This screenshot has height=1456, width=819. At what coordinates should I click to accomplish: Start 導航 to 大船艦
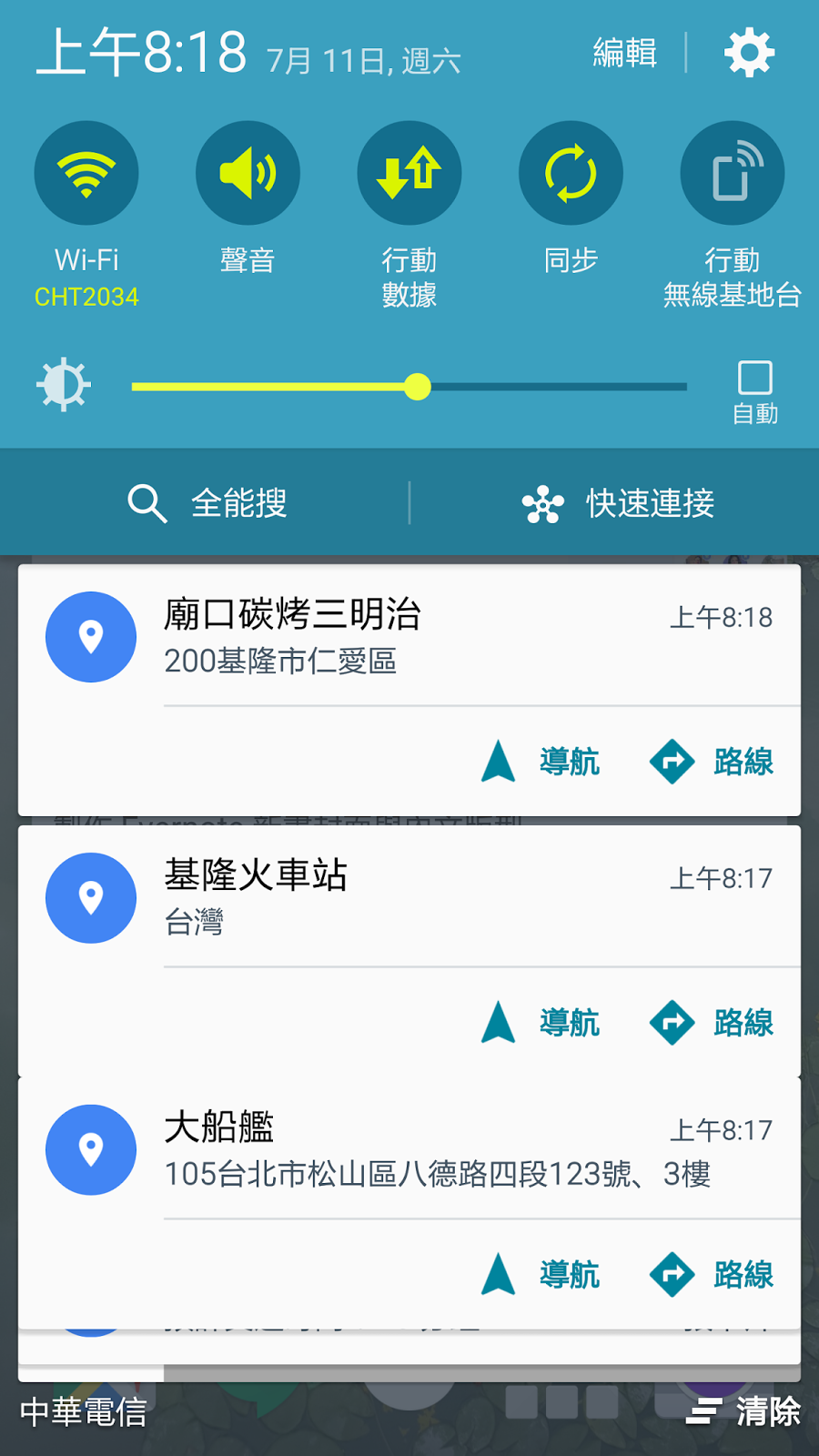coord(541,1275)
